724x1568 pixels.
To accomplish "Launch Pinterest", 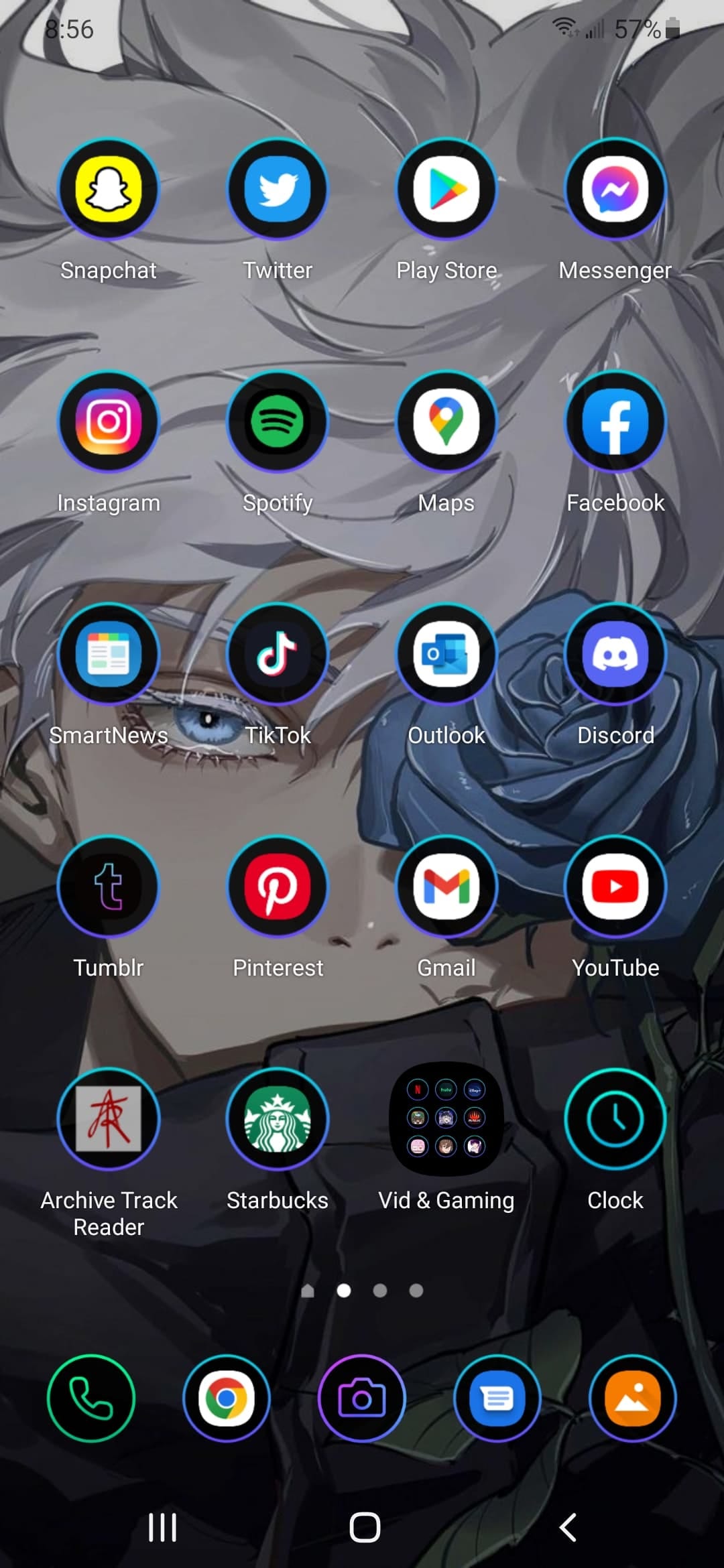I will (x=278, y=887).
